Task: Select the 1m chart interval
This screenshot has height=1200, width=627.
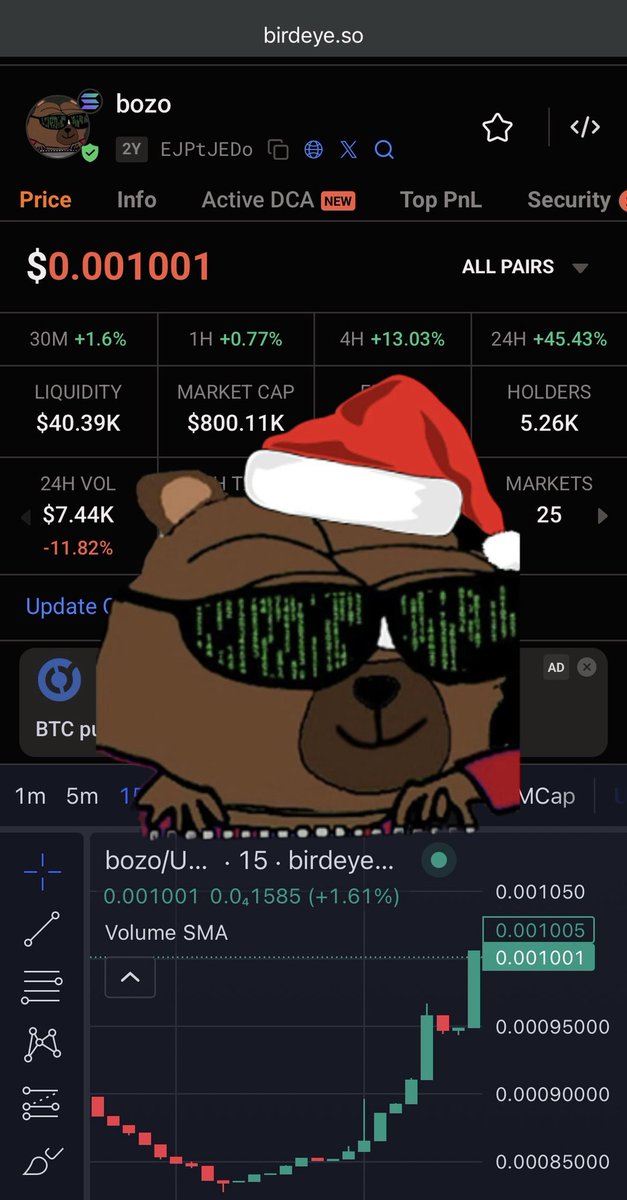Action: point(30,796)
